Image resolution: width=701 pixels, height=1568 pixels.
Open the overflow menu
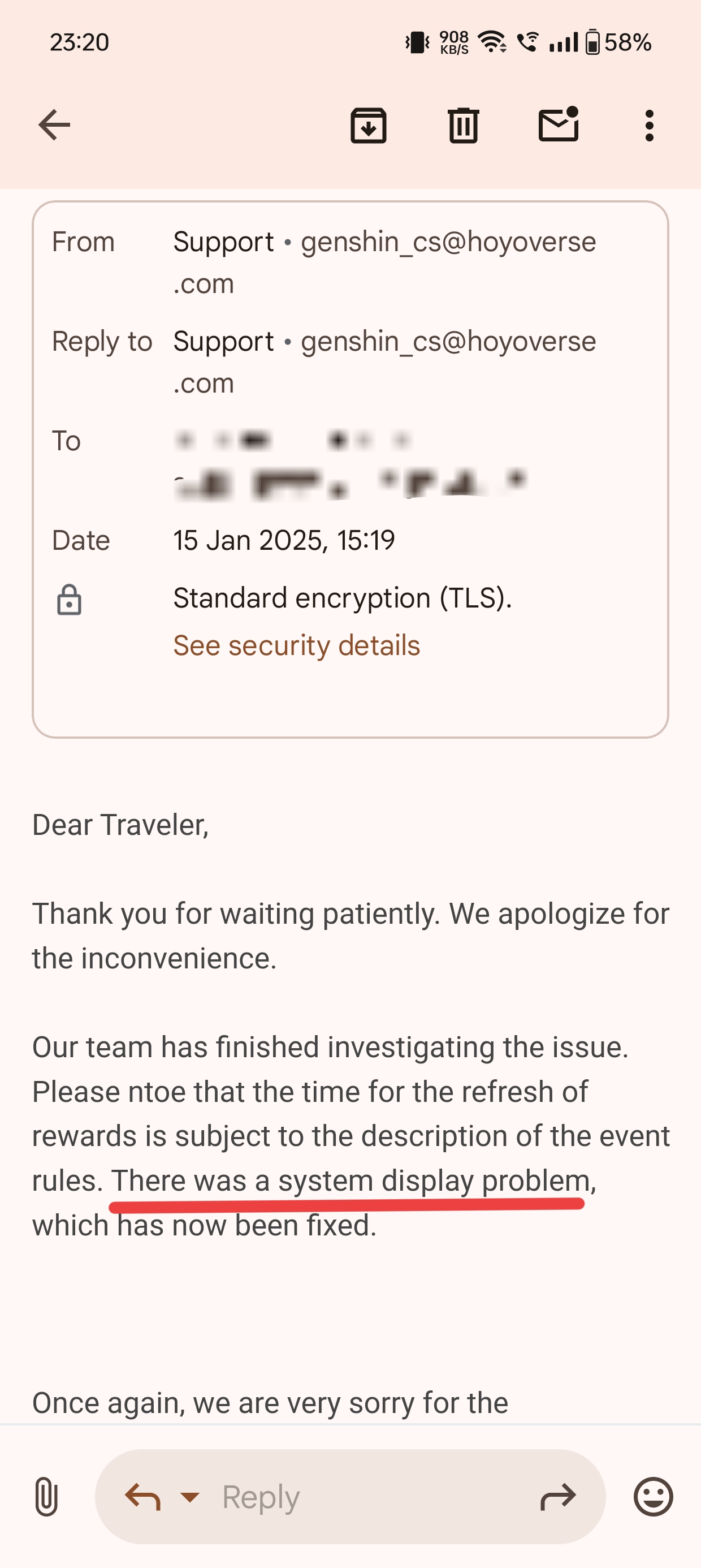coord(650,126)
